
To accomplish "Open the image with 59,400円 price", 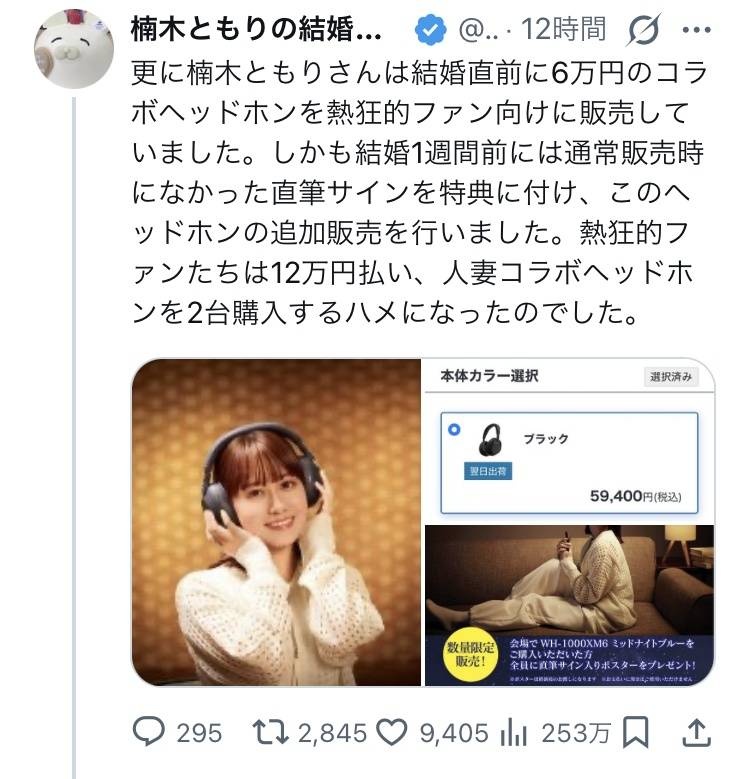I will pos(569,440).
